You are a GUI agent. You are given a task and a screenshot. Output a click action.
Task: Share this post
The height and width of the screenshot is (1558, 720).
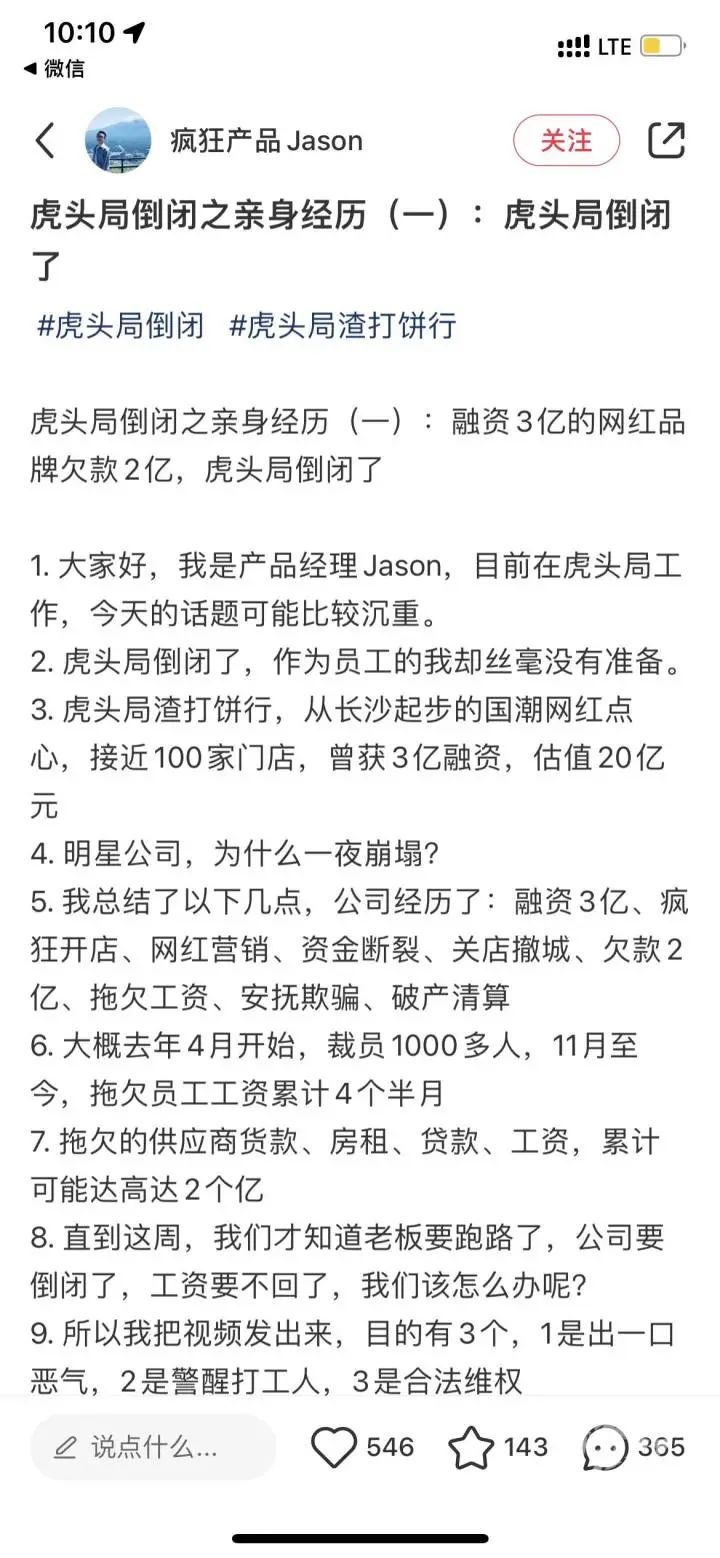coord(666,141)
